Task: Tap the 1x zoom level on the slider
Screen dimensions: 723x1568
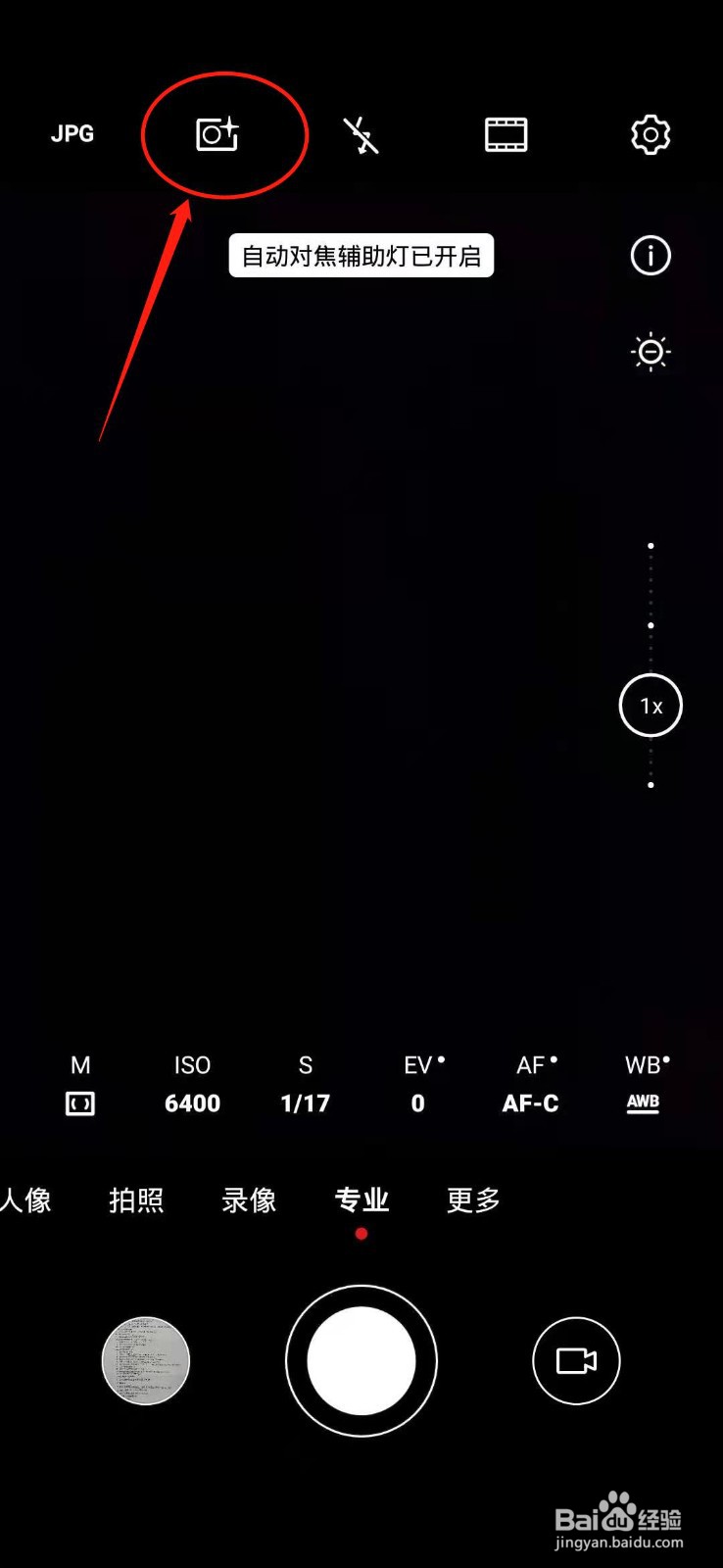Action: [x=650, y=705]
